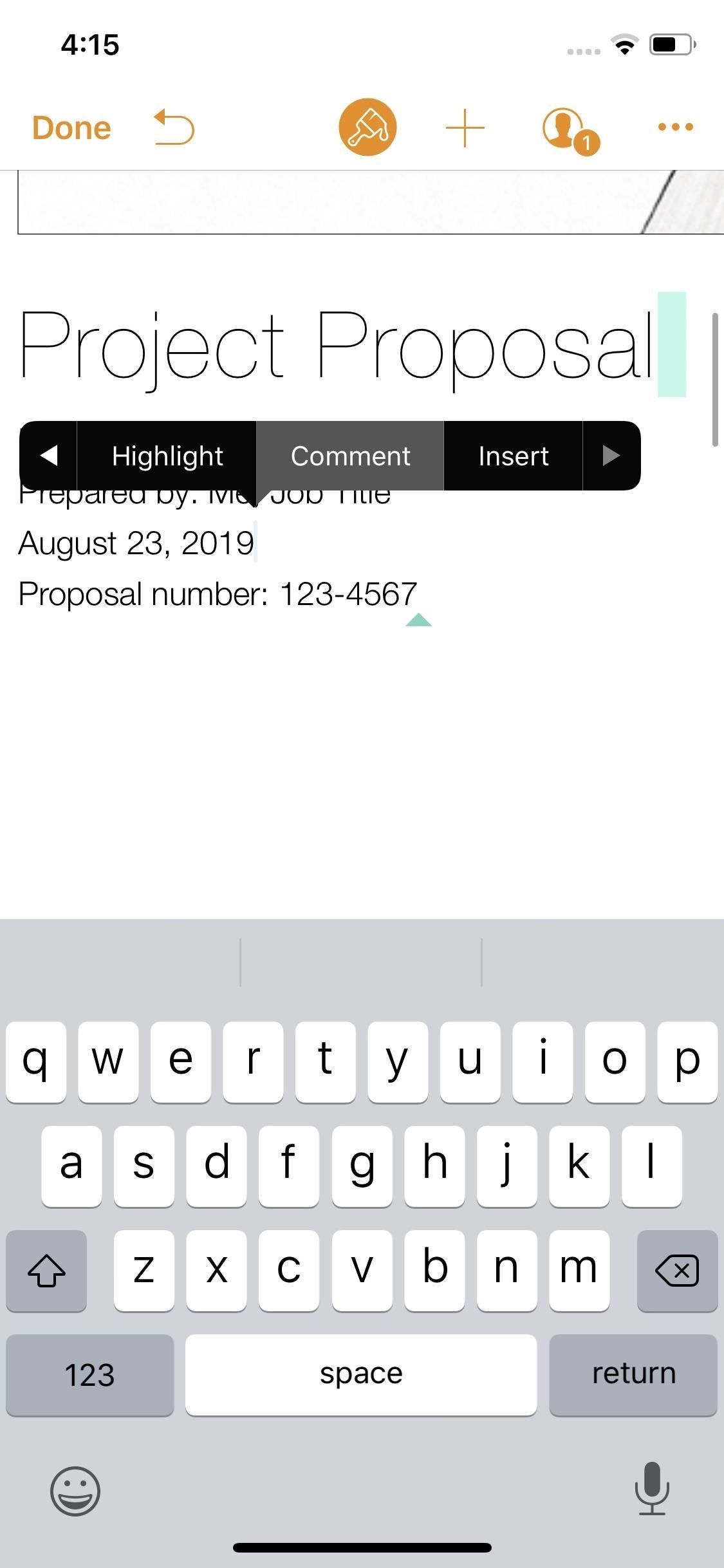Open the format paintbrush panel
Screen dimensions: 724x1568
coord(367,127)
